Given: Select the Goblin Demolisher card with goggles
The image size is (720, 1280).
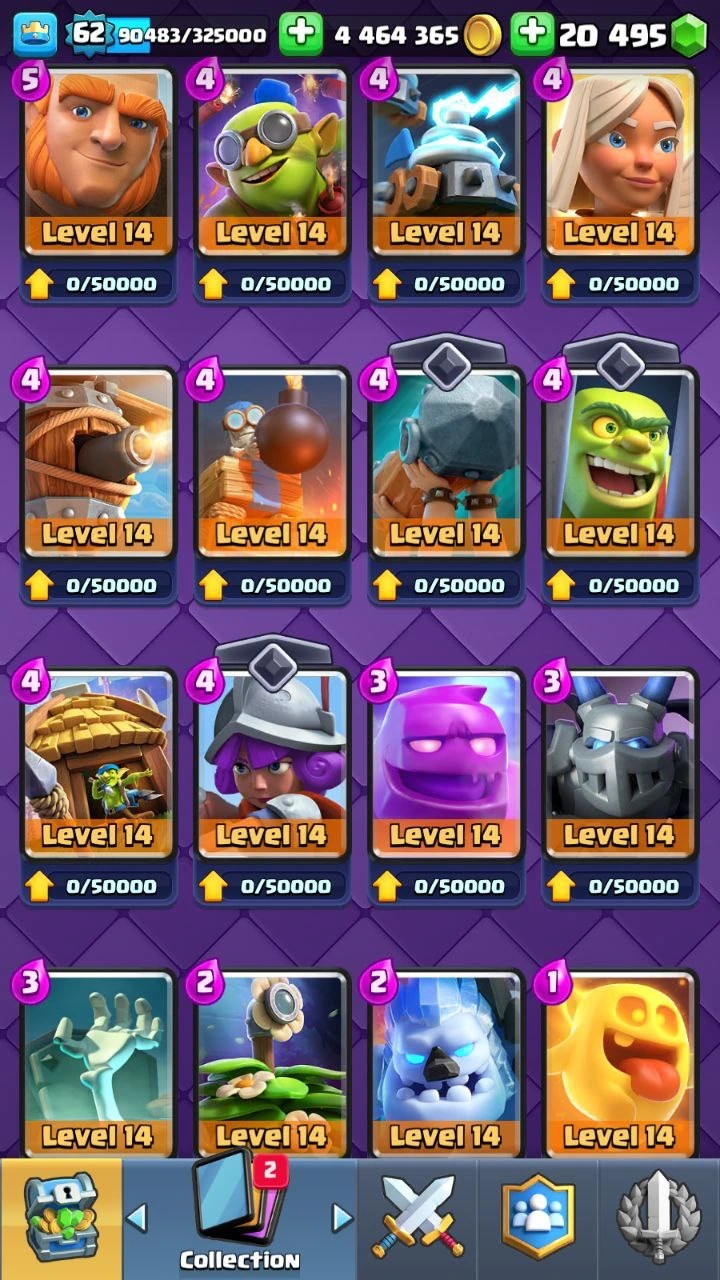Looking at the screenshot, I should tap(271, 160).
